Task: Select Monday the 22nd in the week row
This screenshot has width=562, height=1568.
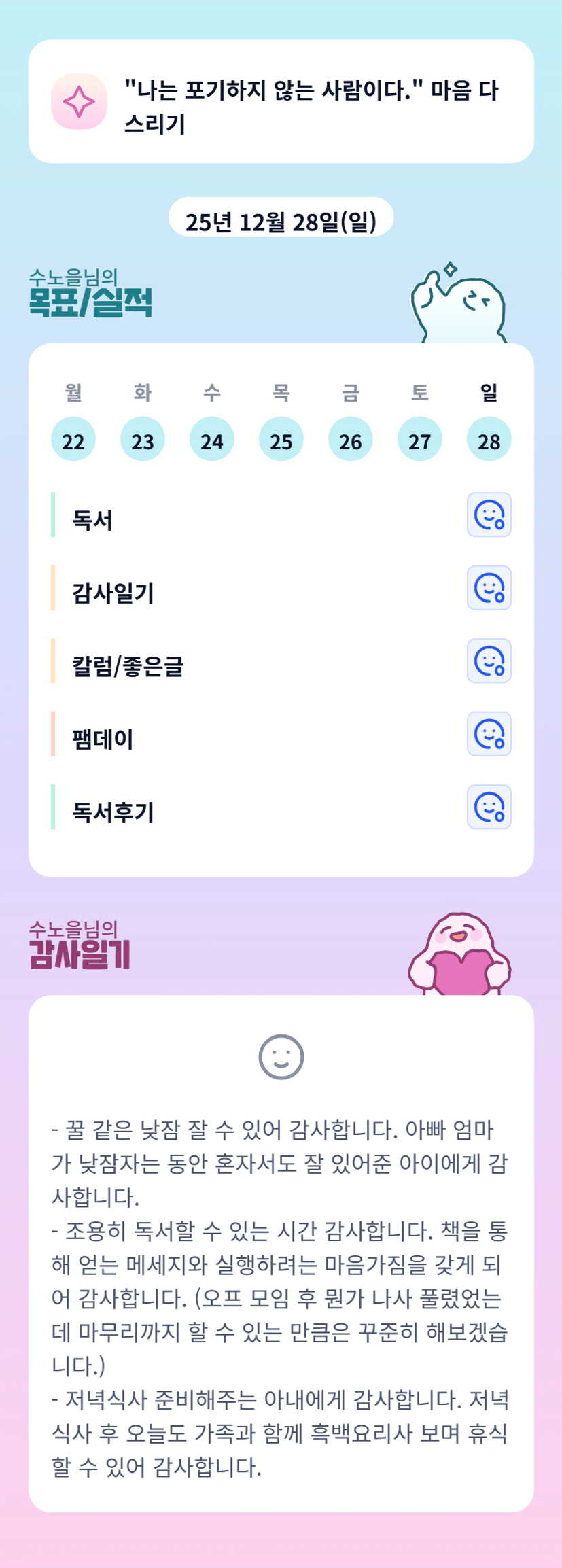Action: tap(73, 439)
